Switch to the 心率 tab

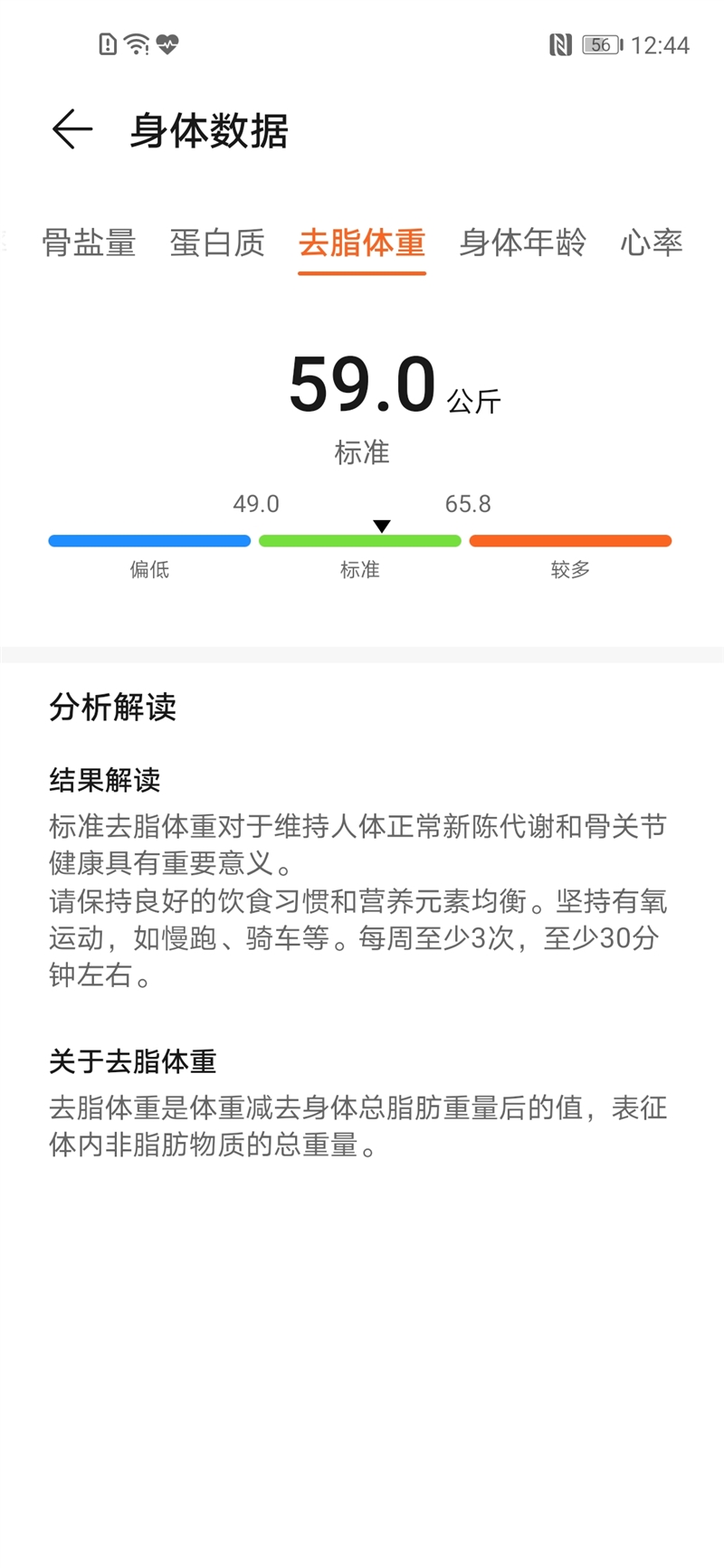(652, 243)
